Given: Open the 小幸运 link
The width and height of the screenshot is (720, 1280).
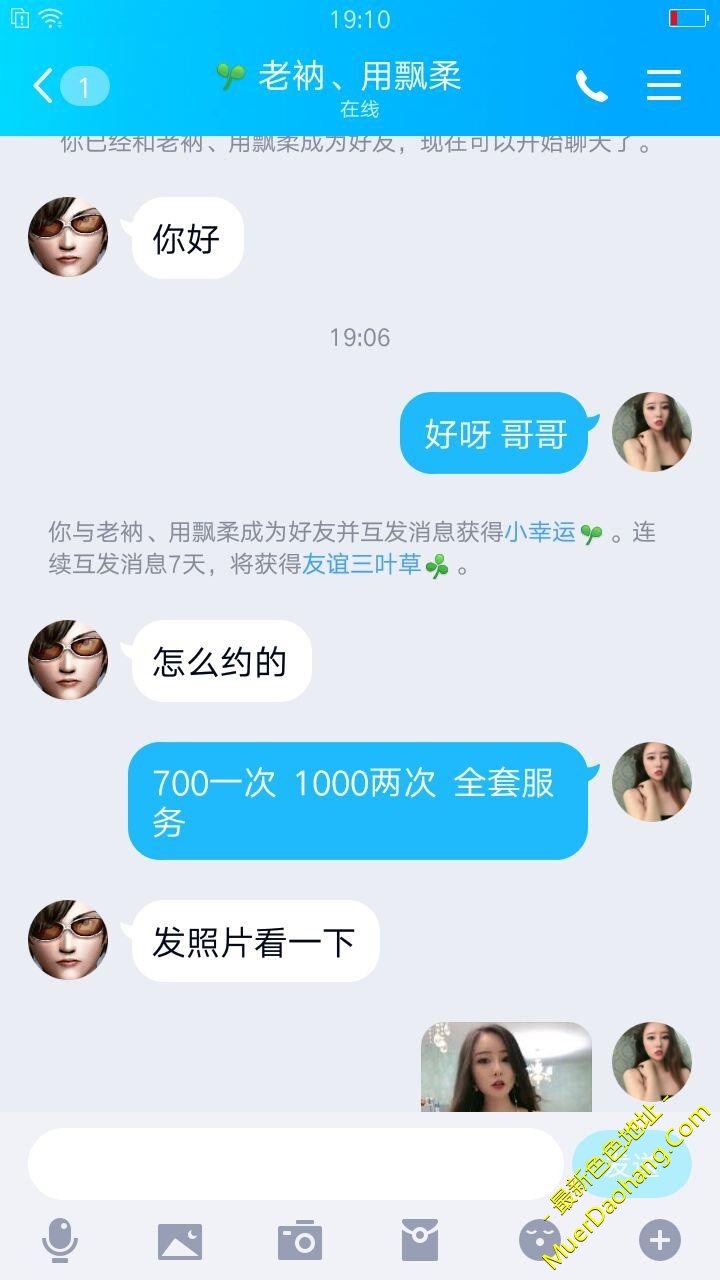Looking at the screenshot, I should click(x=540, y=532).
